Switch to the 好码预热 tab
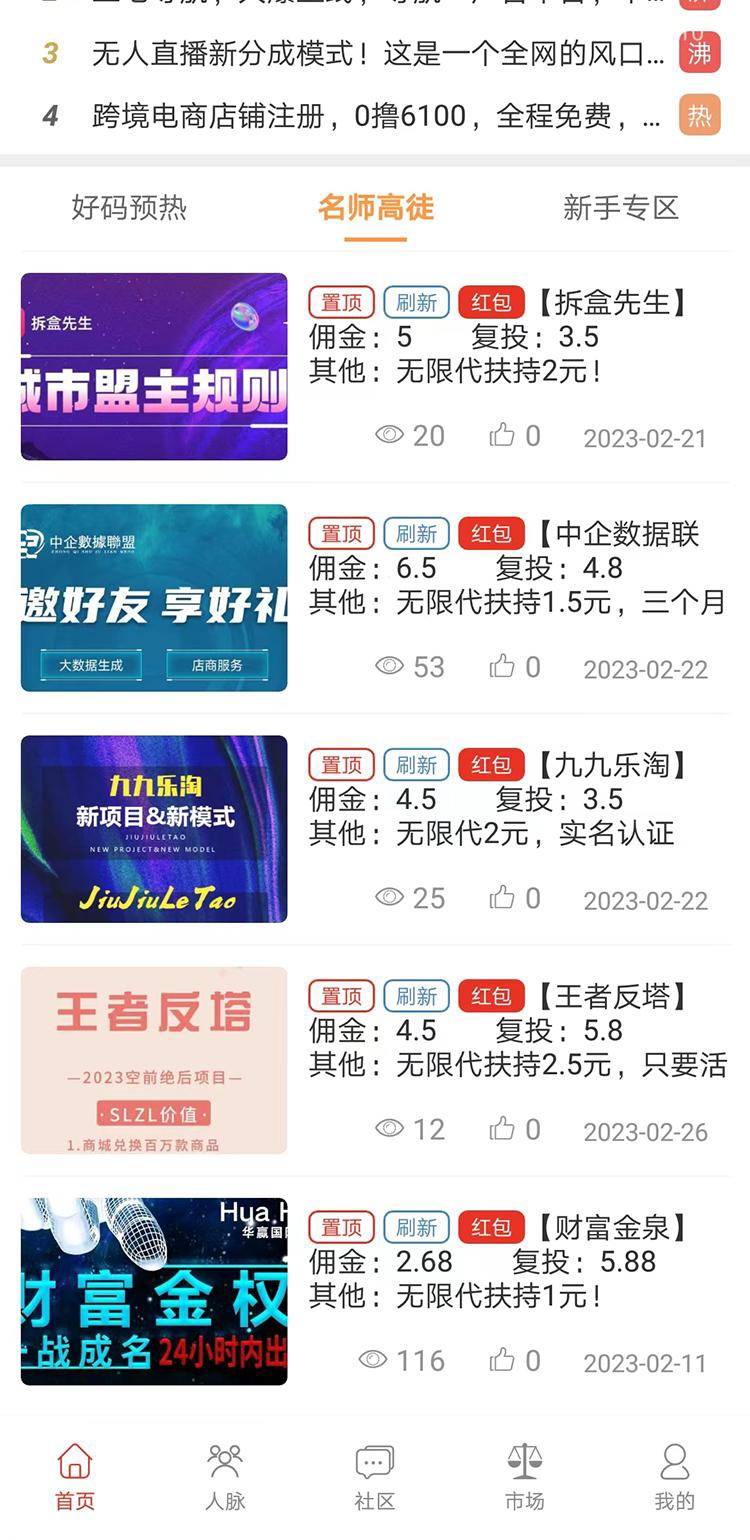Viewport: 750px width, 1540px height. tap(129, 208)
